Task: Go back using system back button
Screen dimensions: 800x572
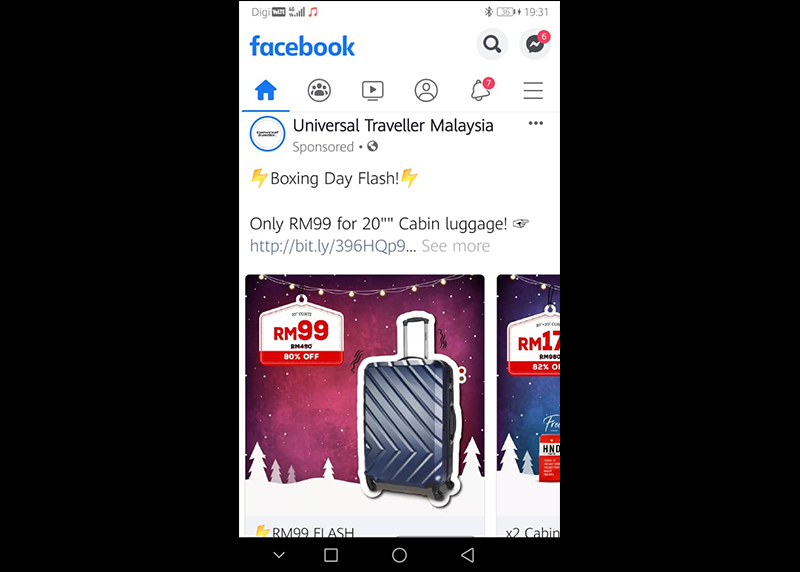Action: tap(467, 555)
